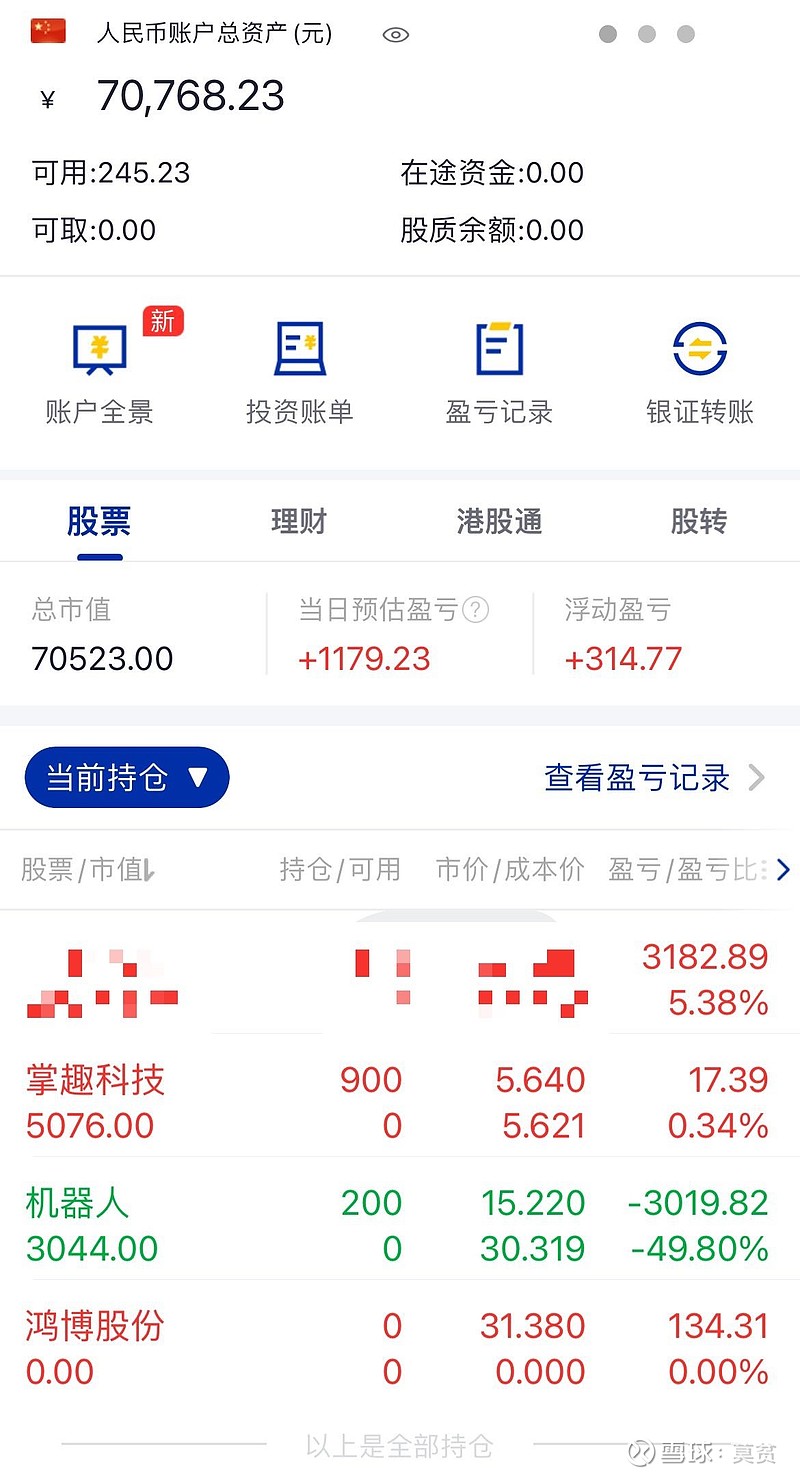Expand the 当前持仓 dropdown
Viewport: 800px width, 1478px height.
pos(127,777)
